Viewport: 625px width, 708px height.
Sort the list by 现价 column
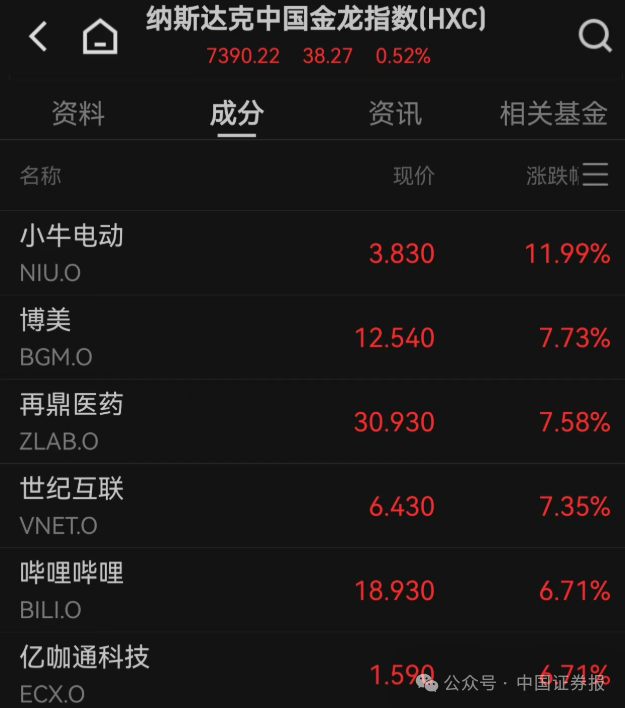click(413, 176)
